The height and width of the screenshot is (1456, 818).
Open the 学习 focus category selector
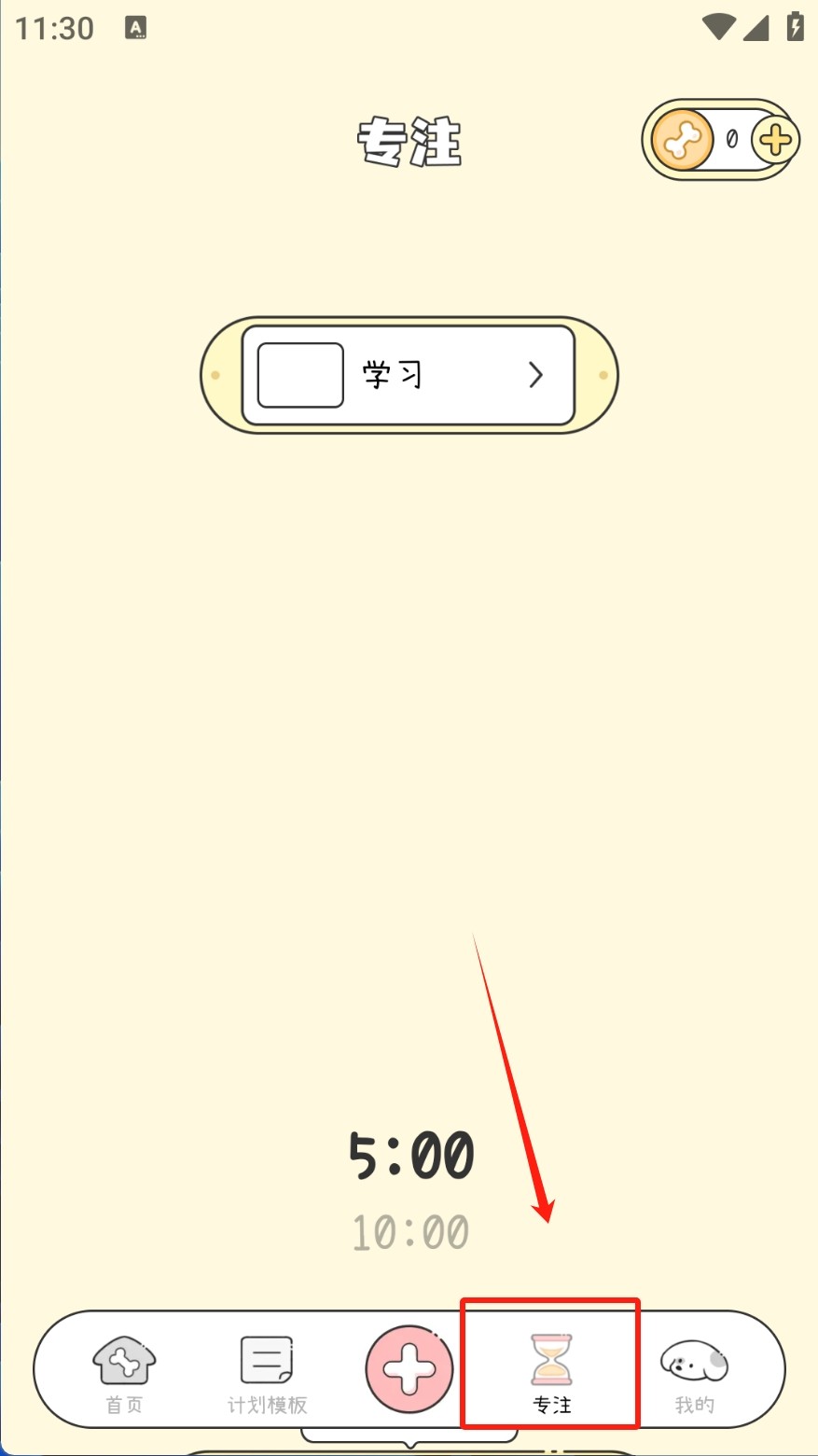coord(408,375)
